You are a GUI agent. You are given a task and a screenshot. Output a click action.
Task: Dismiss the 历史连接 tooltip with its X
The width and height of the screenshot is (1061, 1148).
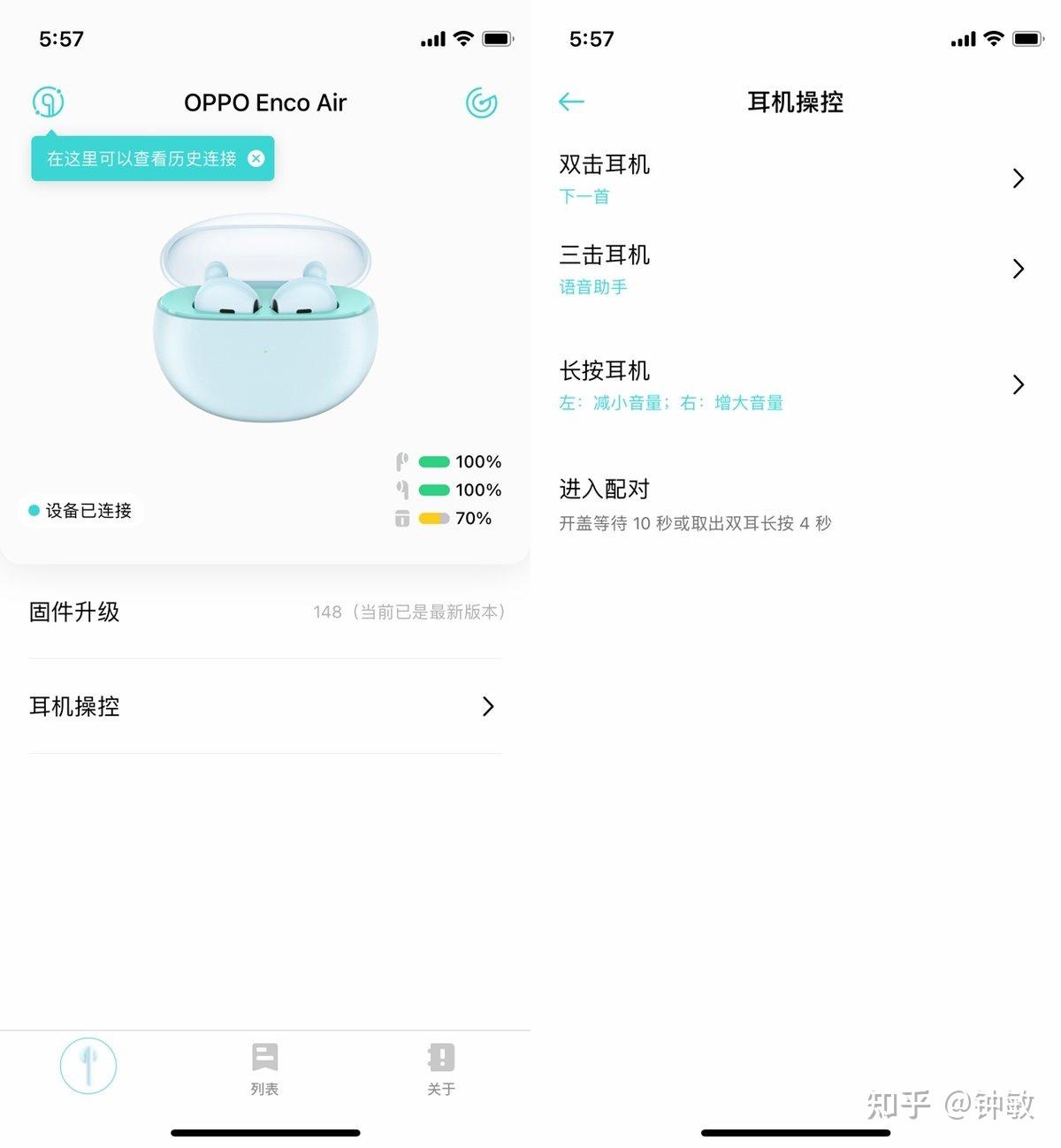coord(256,159)
